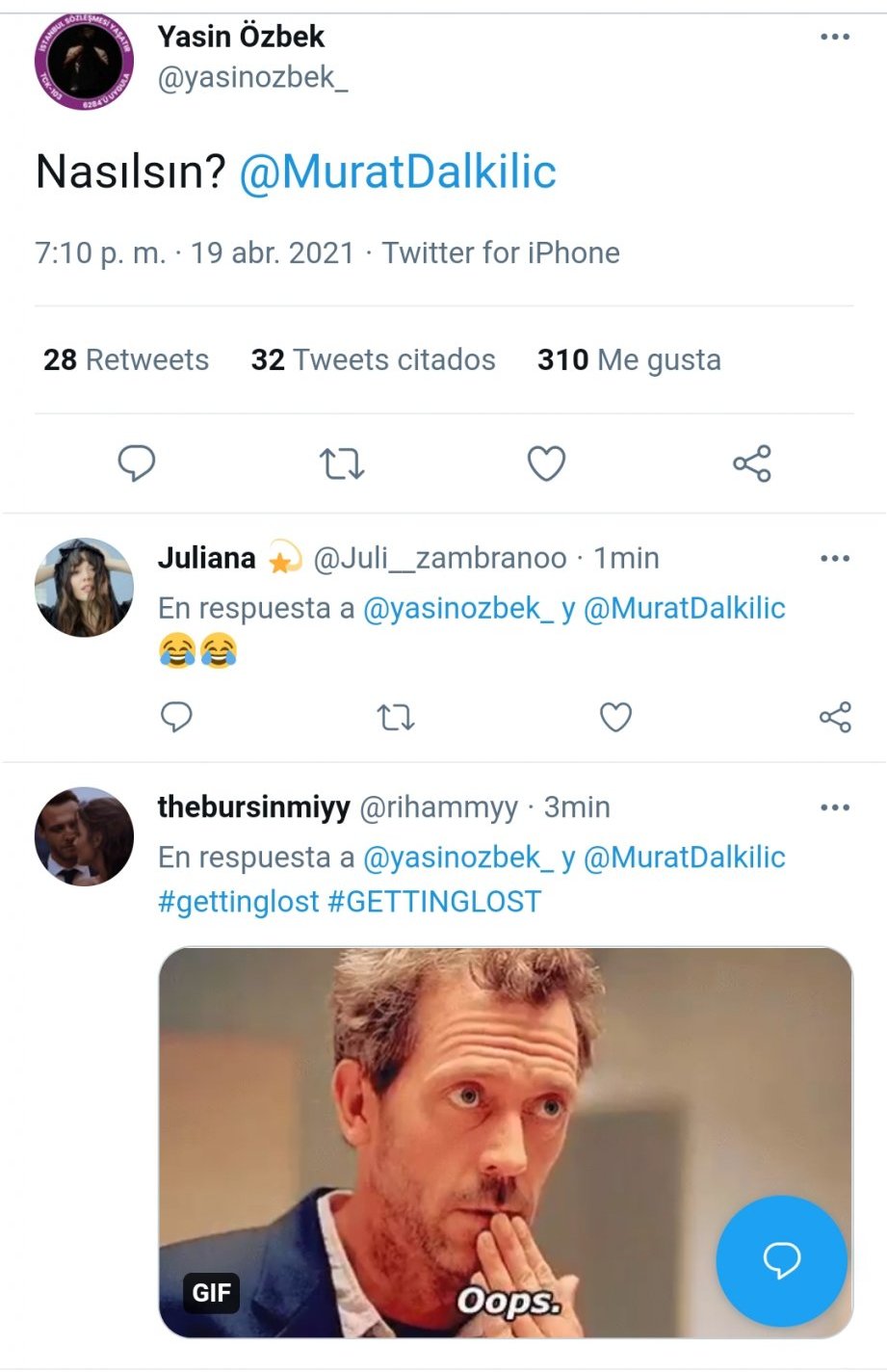Image resolution: width=887 pixels, height=1372 pixels.
Task: Open overflow menu on thebursinmiyy's reply
Action: [x=834, y=807]
